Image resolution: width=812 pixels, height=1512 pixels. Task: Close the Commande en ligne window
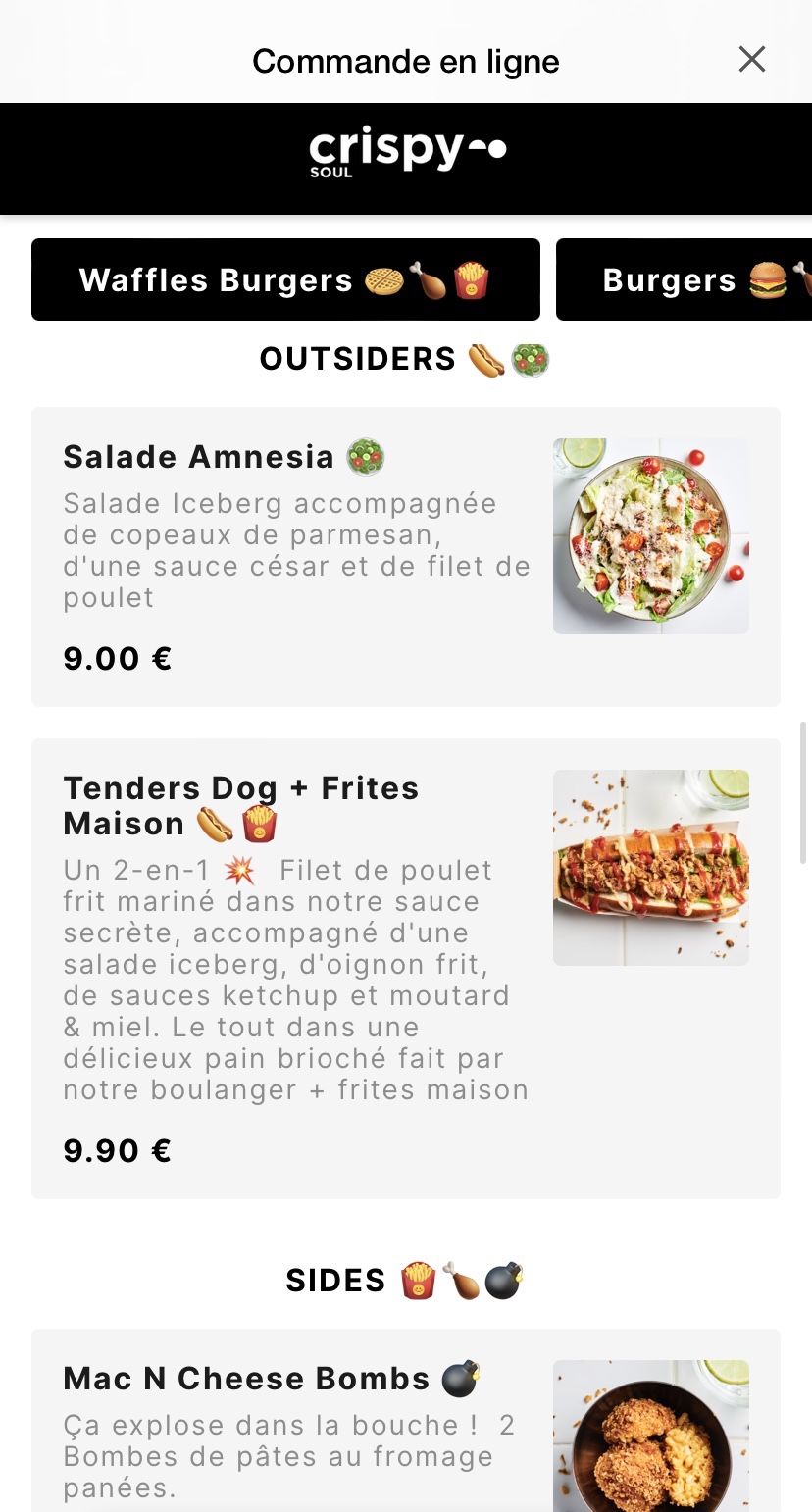tap(751, 60)
